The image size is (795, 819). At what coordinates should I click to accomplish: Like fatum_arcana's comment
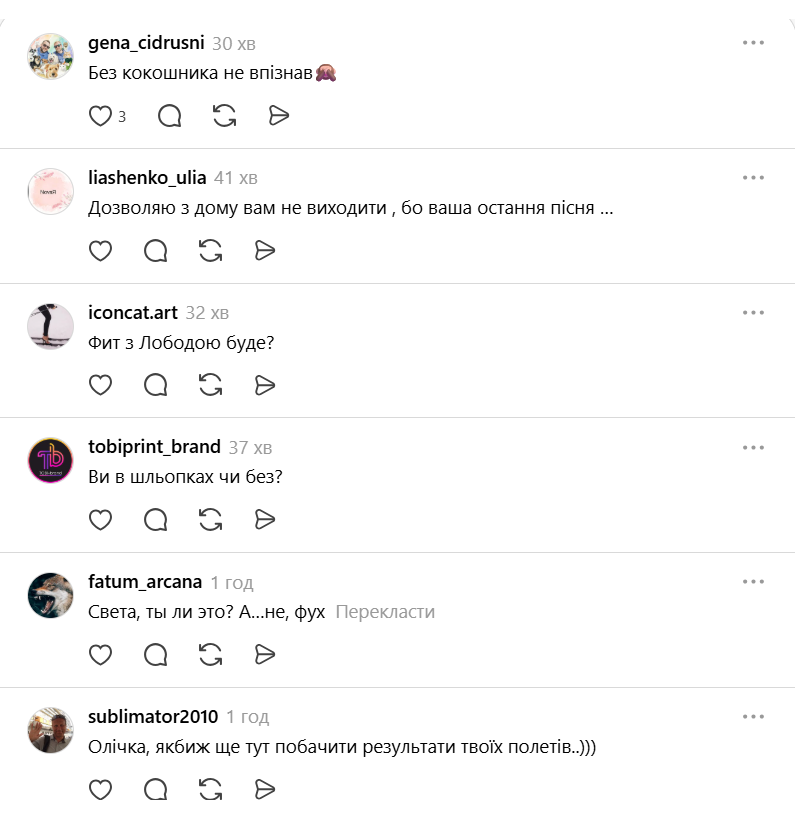[101, 654]
